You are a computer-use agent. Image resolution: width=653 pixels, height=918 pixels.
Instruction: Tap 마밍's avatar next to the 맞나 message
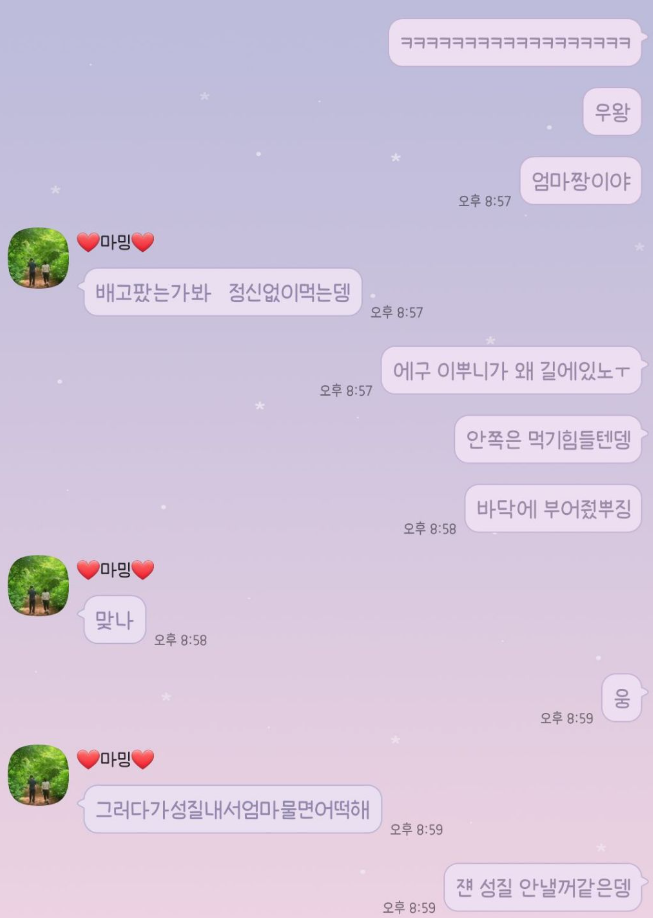38,586
